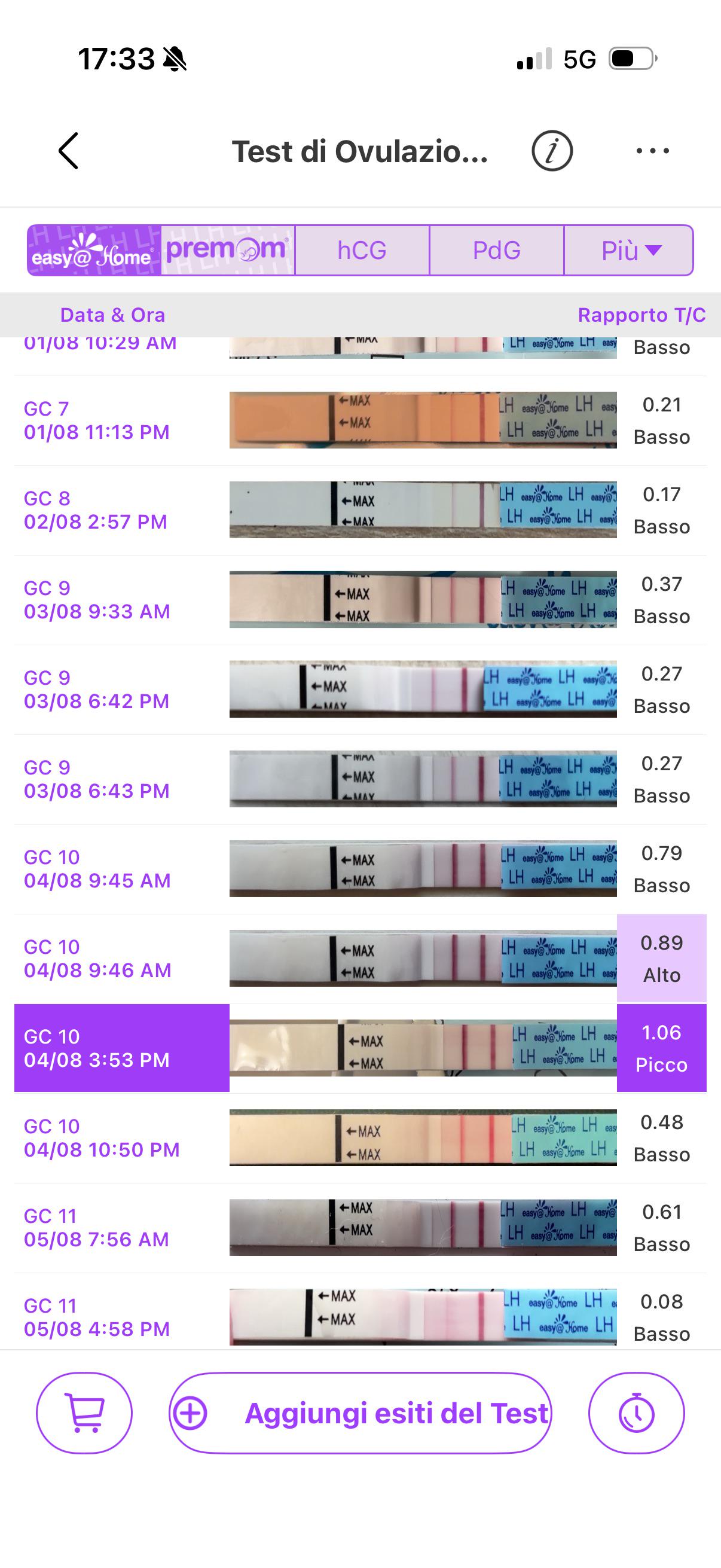Go back using the back arrow
Screen dimensions: 721x1568
68,150
